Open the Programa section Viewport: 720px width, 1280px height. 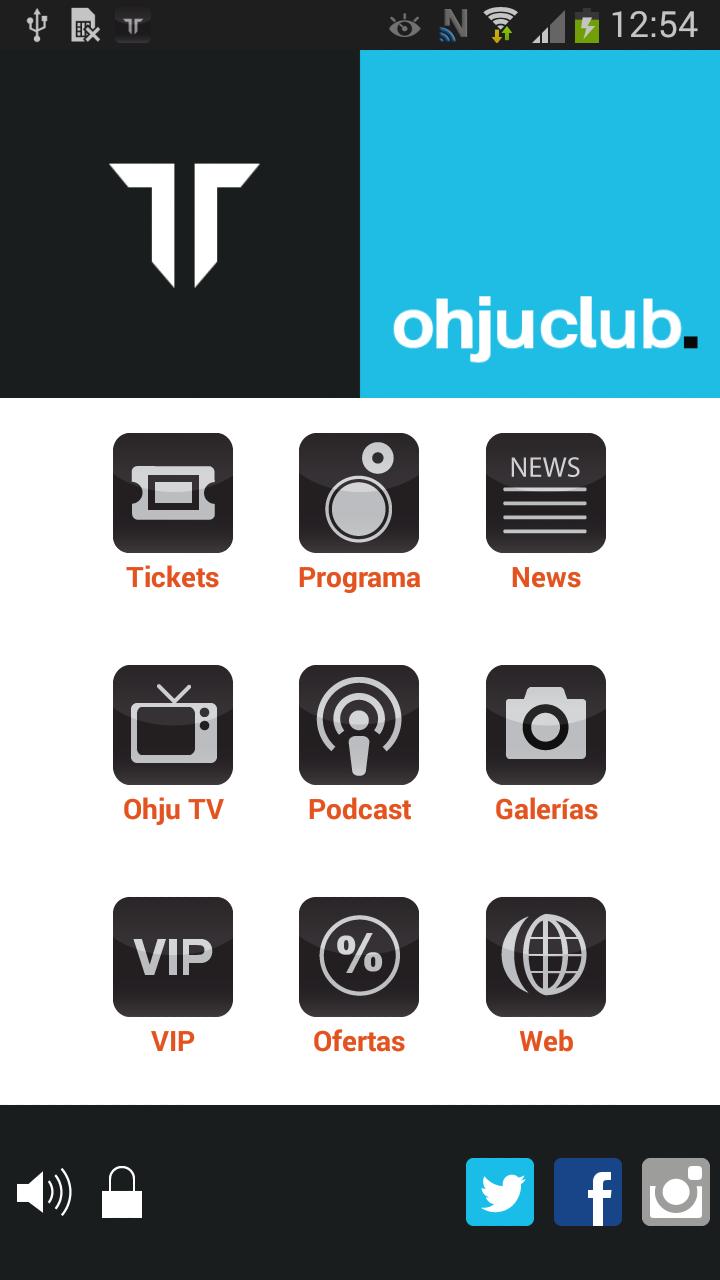[359, 492]
